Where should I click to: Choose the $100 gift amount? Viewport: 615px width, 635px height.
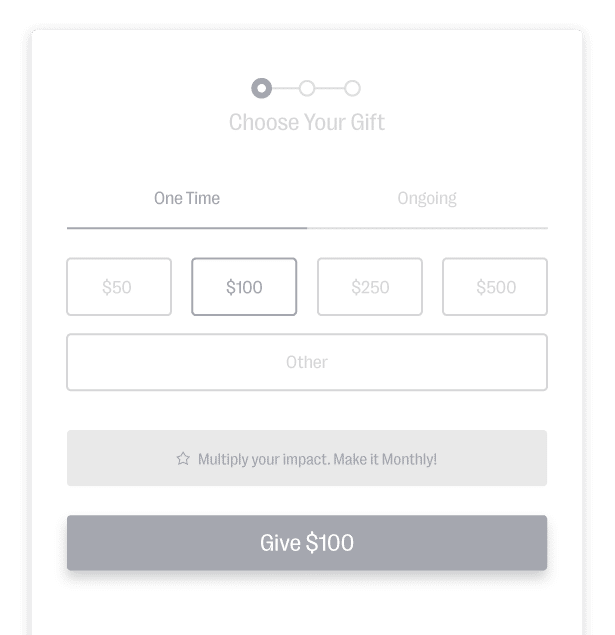(x=244, y=287)
